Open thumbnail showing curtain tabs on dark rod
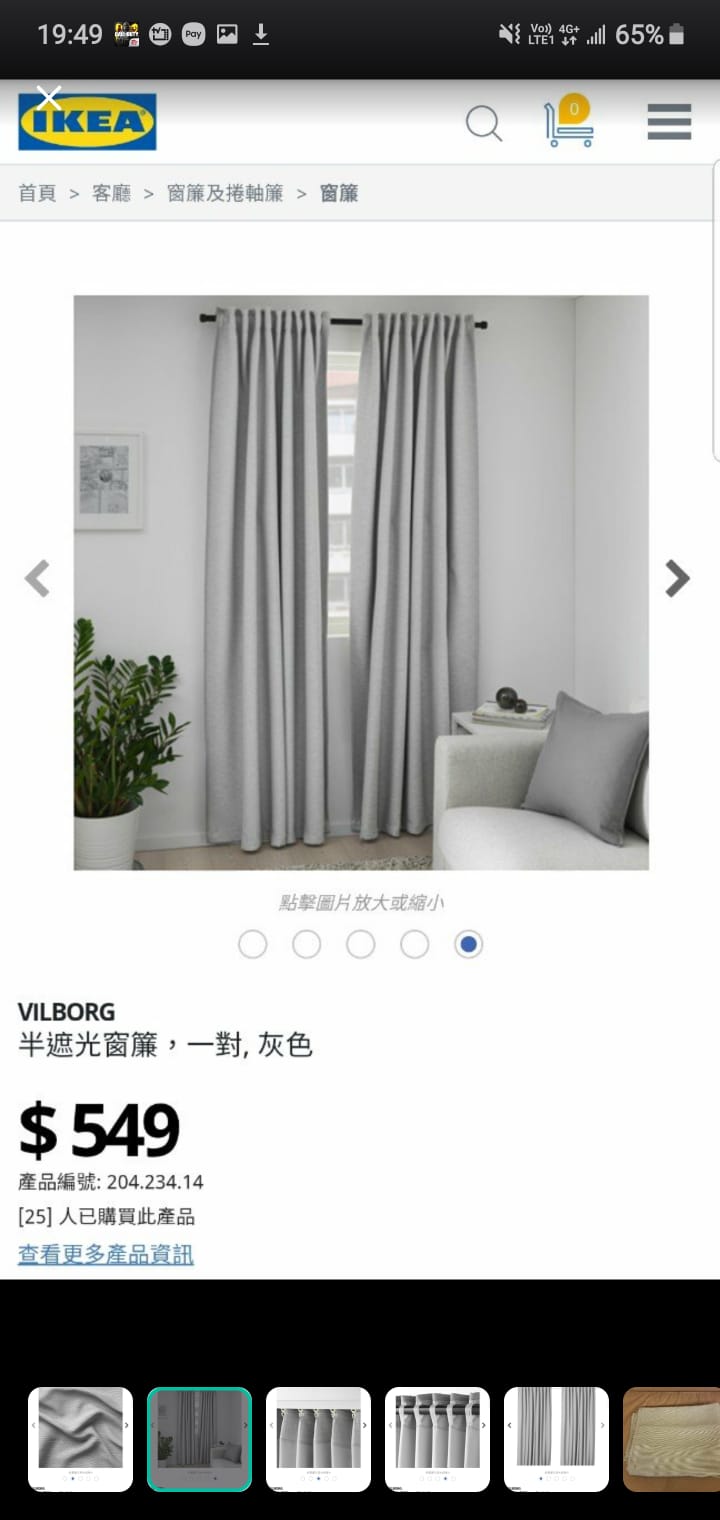The image size is (720, 1520). coord(437,1439)
